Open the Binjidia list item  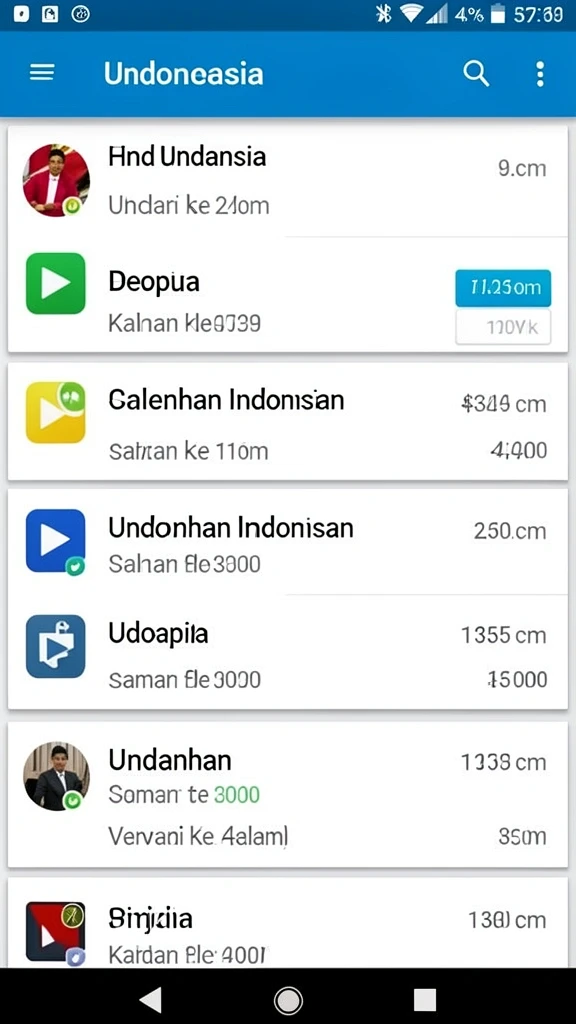[x=287, y=922]
